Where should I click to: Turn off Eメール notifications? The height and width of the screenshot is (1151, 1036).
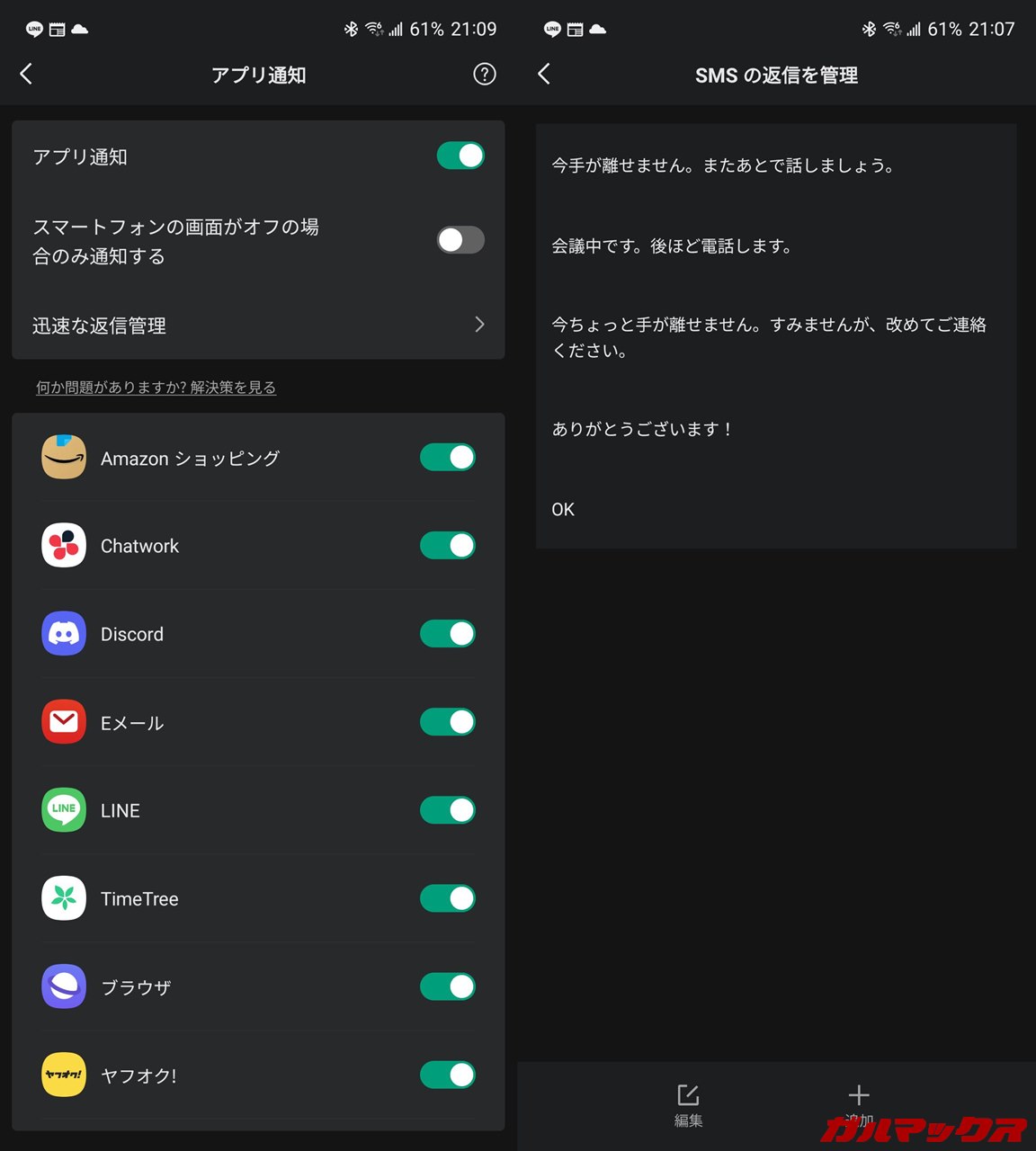pos(447,722)
